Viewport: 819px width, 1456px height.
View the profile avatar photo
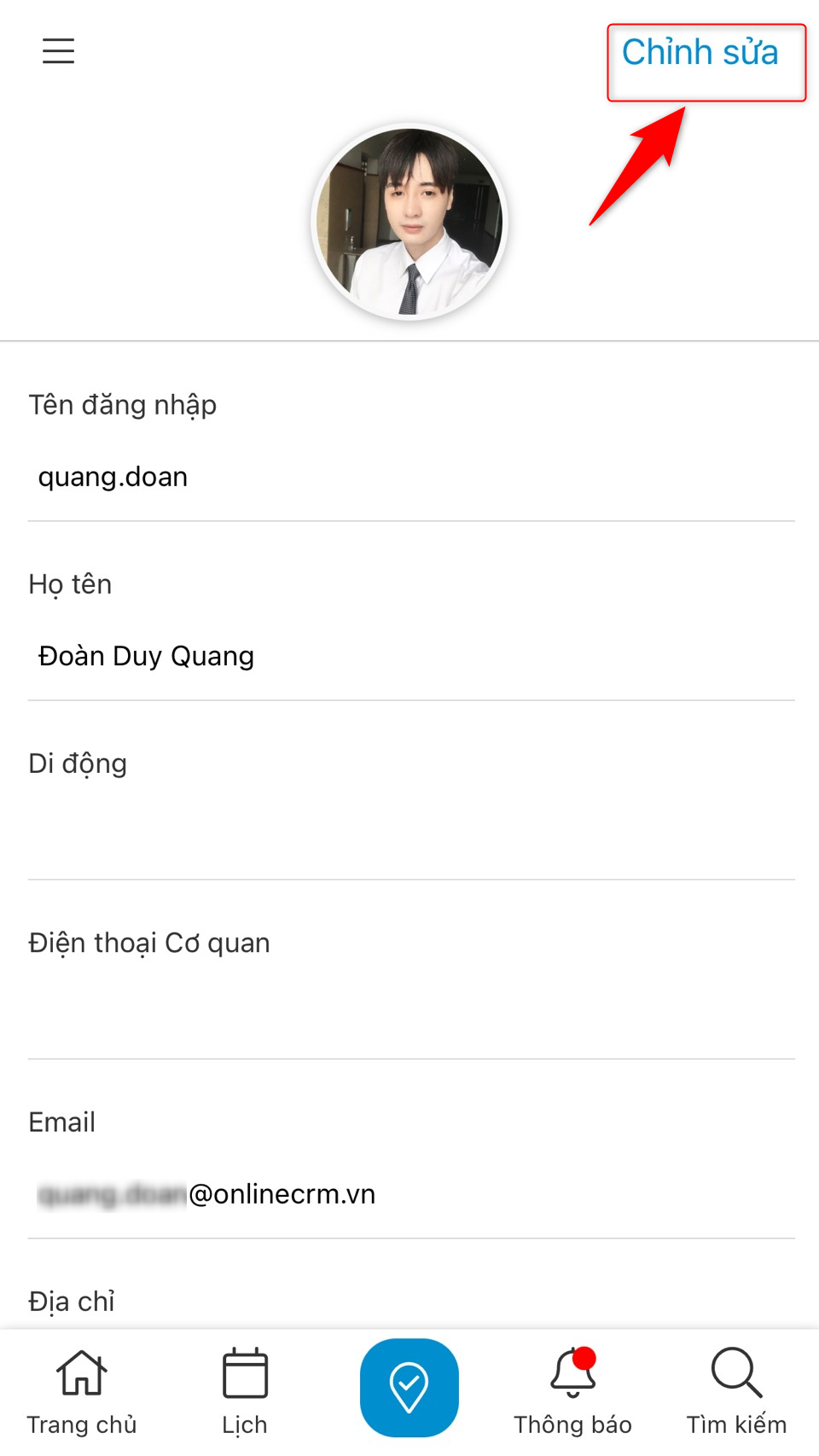tap(409, 223)
